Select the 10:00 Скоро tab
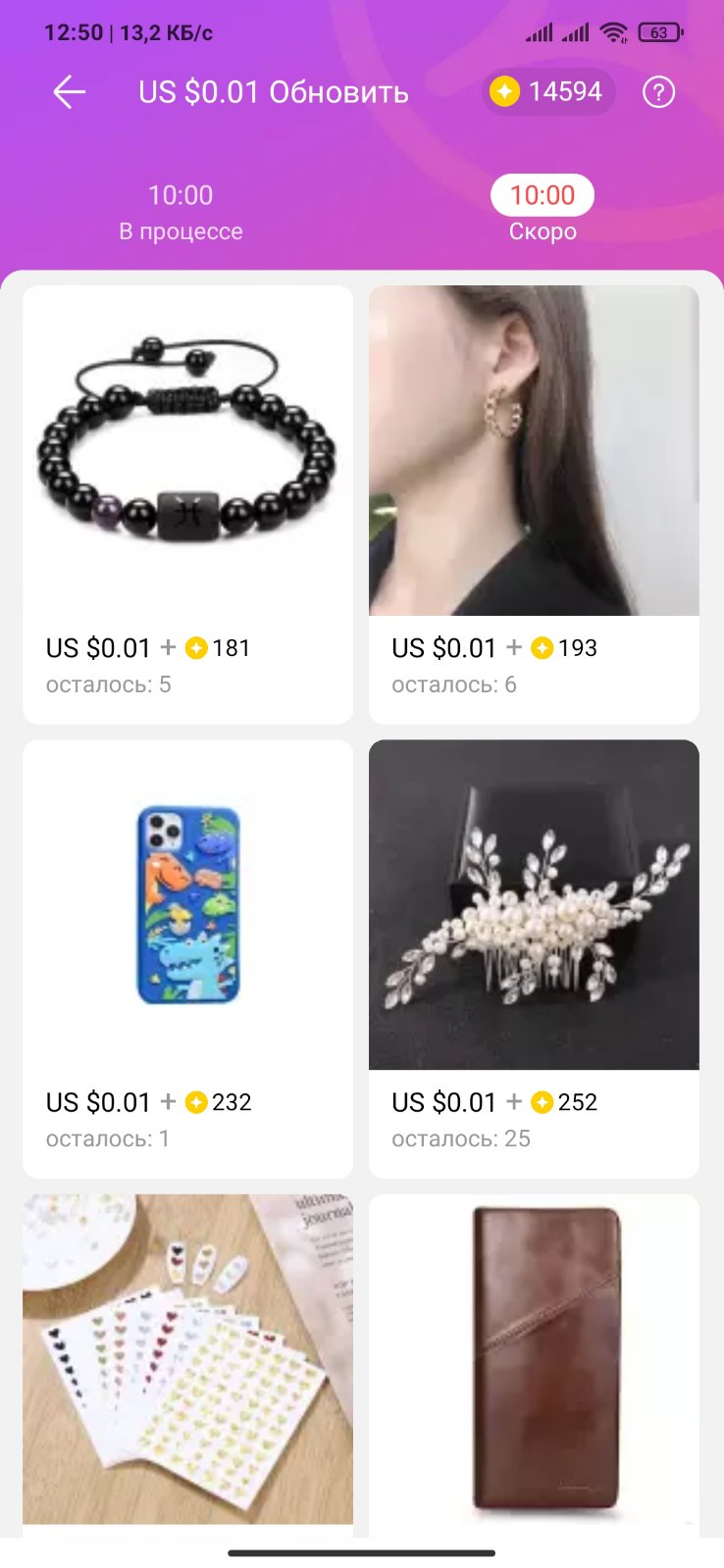 (x=543, y=212)
